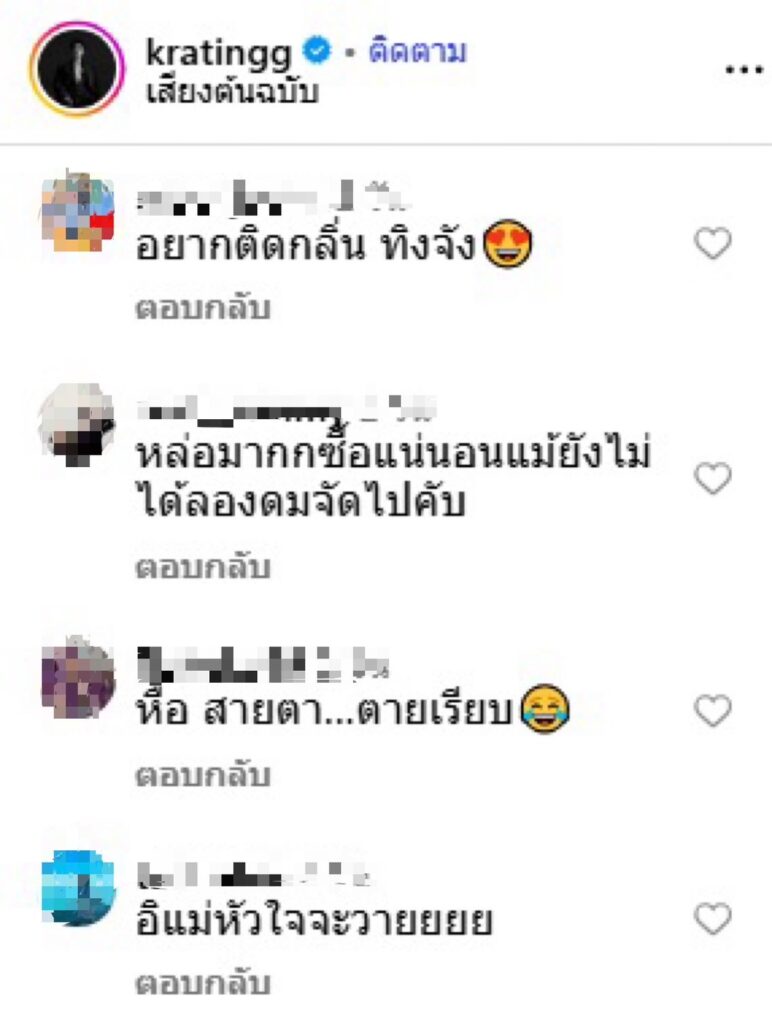The height and width of the screenshot is (1024, 772).
Task: Like the comment 'หื้อ สายตา...ตายเรียบ'
Action: click(x=713, y=712)
